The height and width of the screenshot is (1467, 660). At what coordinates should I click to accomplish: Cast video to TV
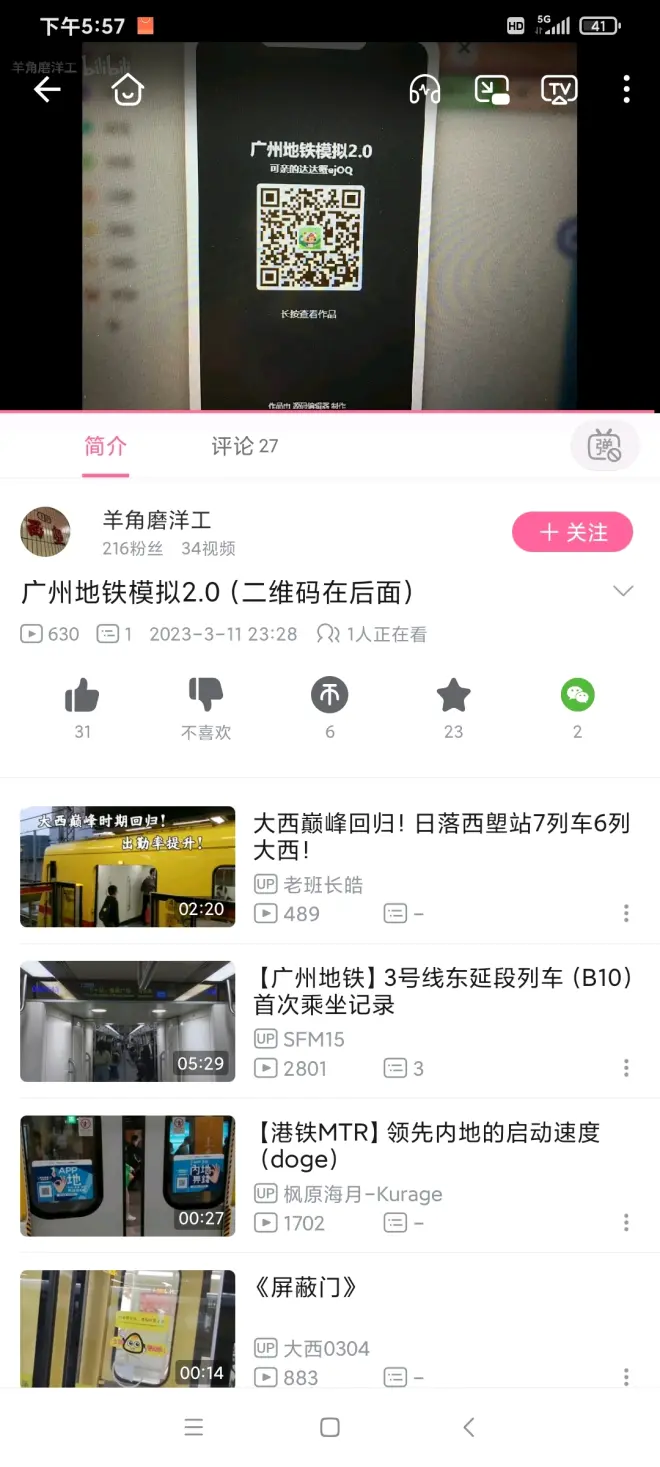pyautogui.click(x=559, y=90)
